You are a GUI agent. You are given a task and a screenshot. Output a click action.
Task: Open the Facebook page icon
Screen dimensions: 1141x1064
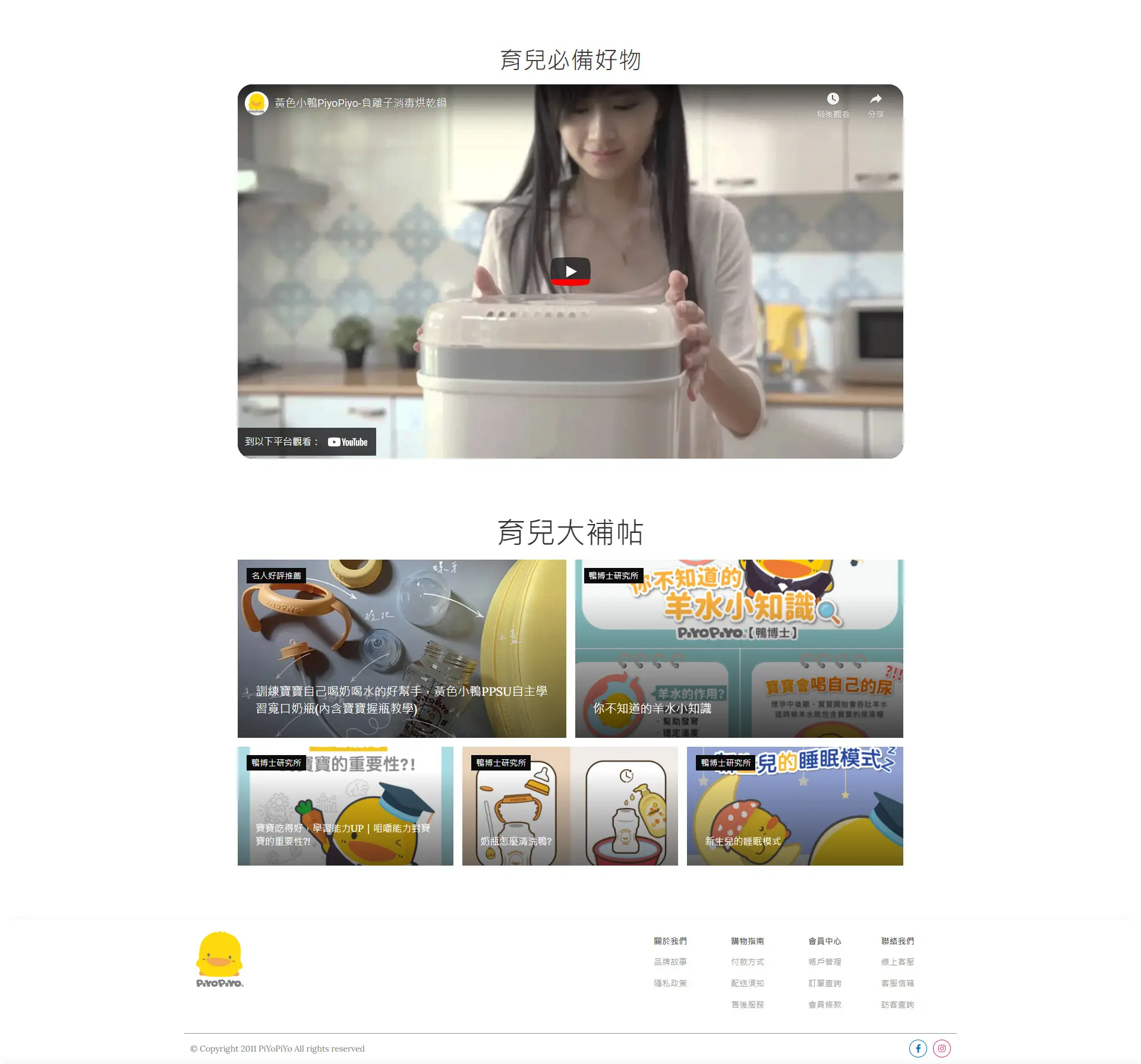(x=918, y=1049)
